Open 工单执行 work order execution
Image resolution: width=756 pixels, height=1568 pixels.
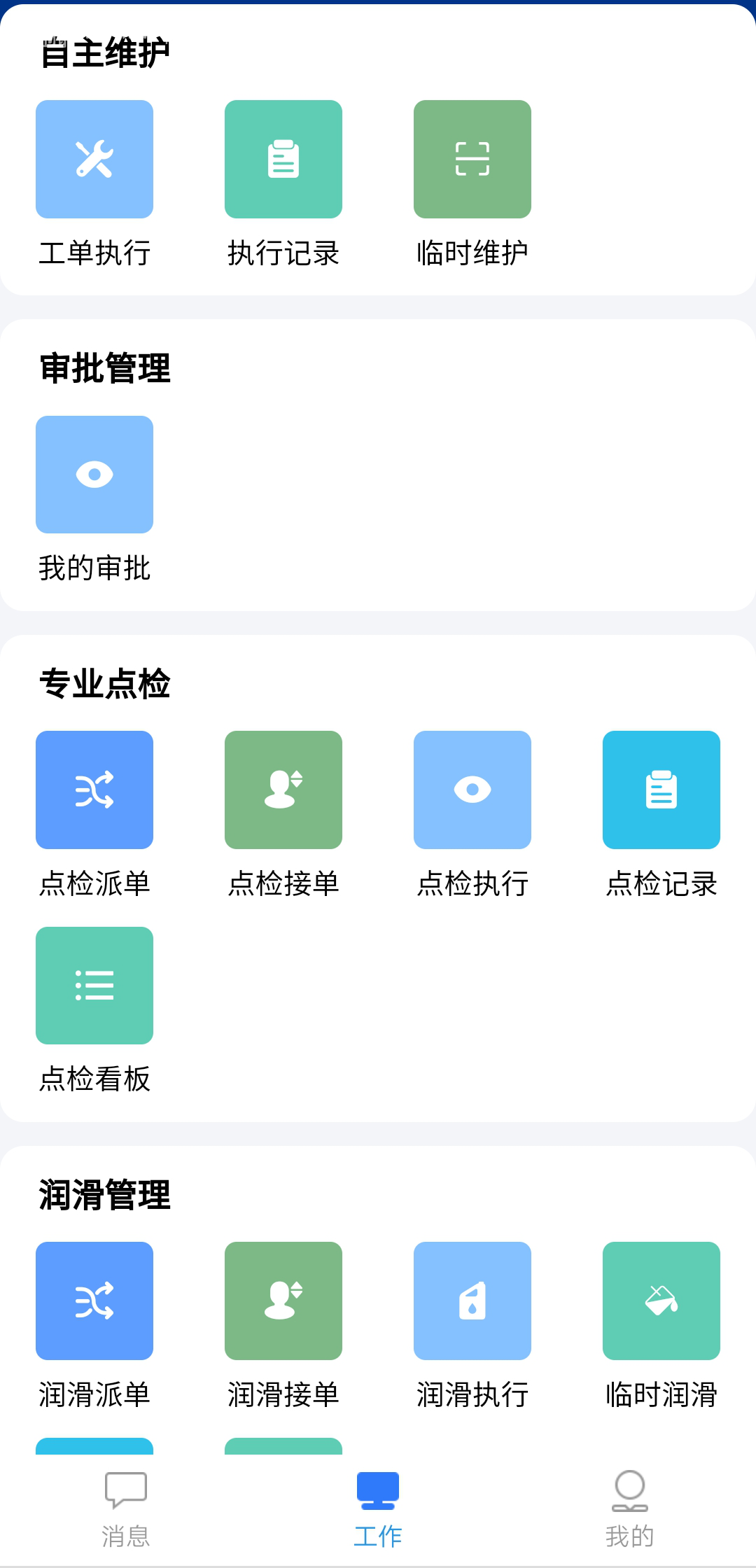(x=94, y=160)
